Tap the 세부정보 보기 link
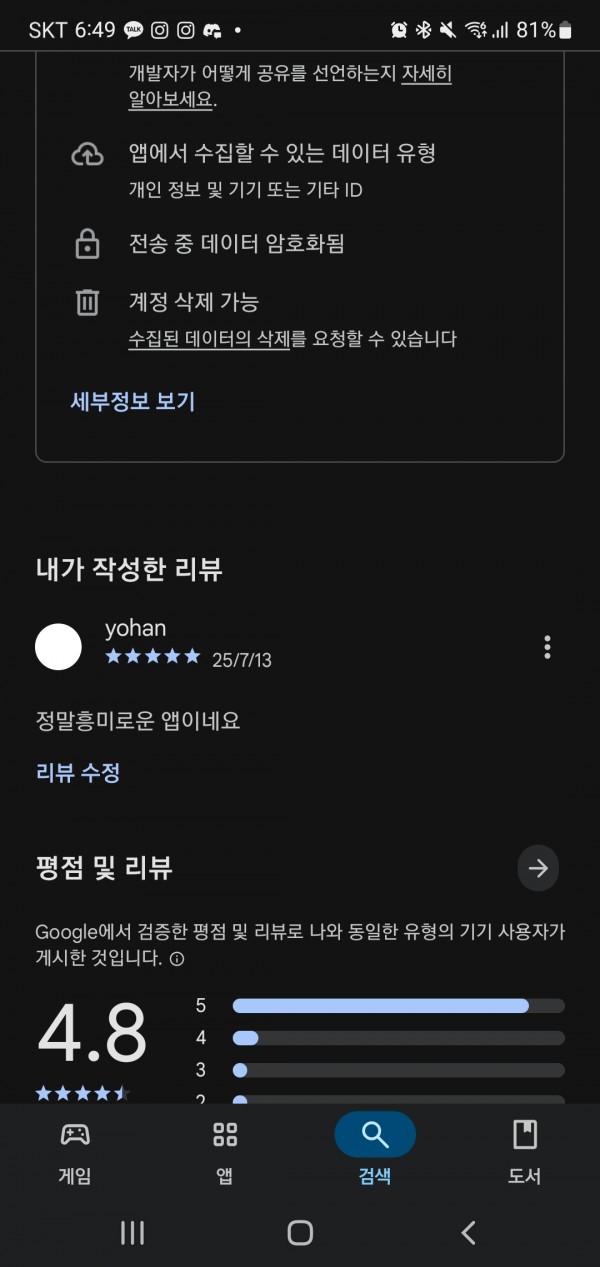 point(133,402)
